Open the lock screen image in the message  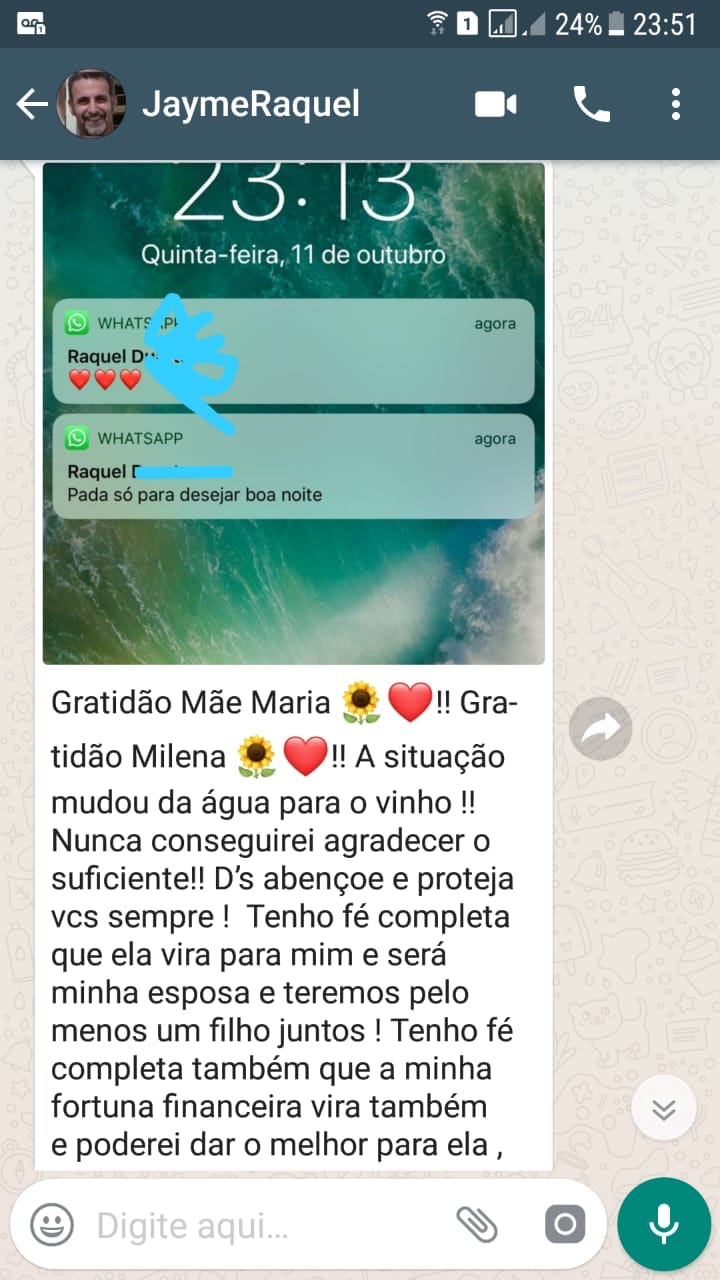[294, 413]
